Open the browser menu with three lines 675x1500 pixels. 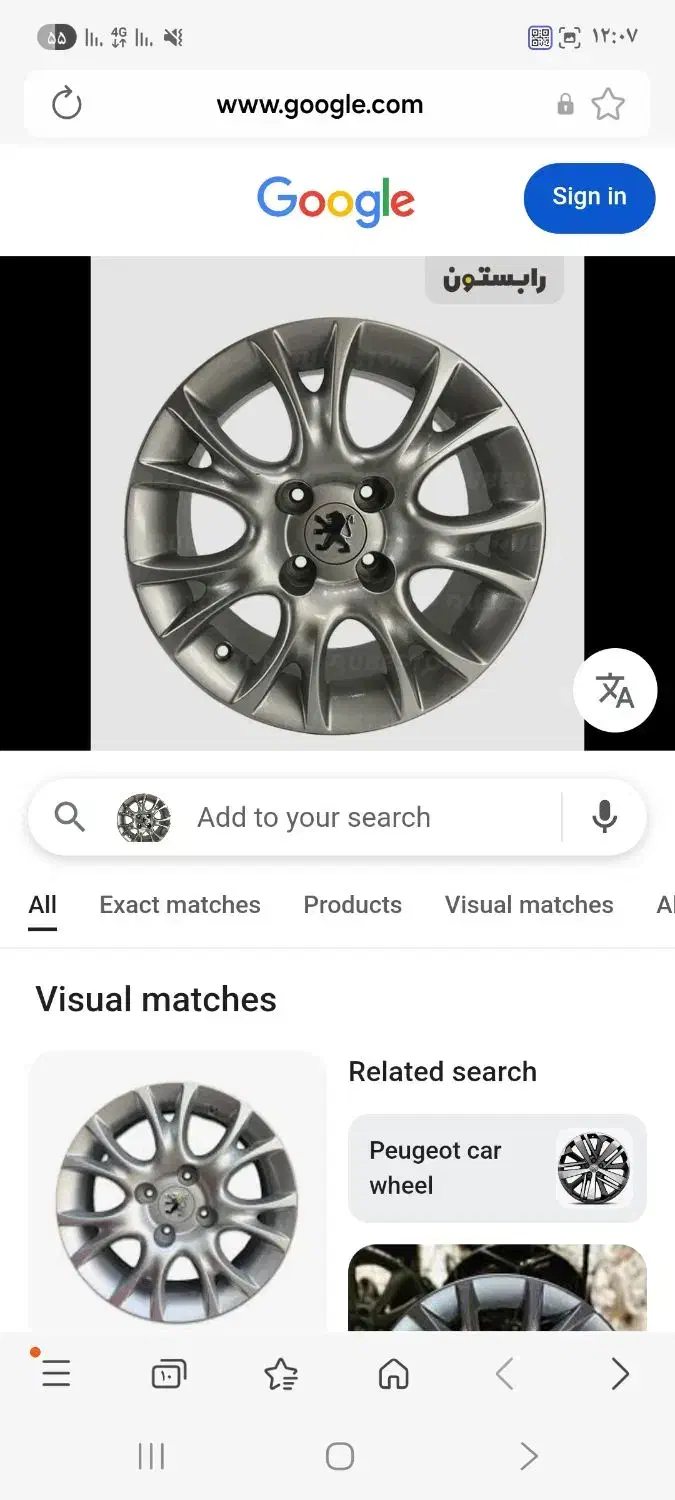pos(56,1375)
